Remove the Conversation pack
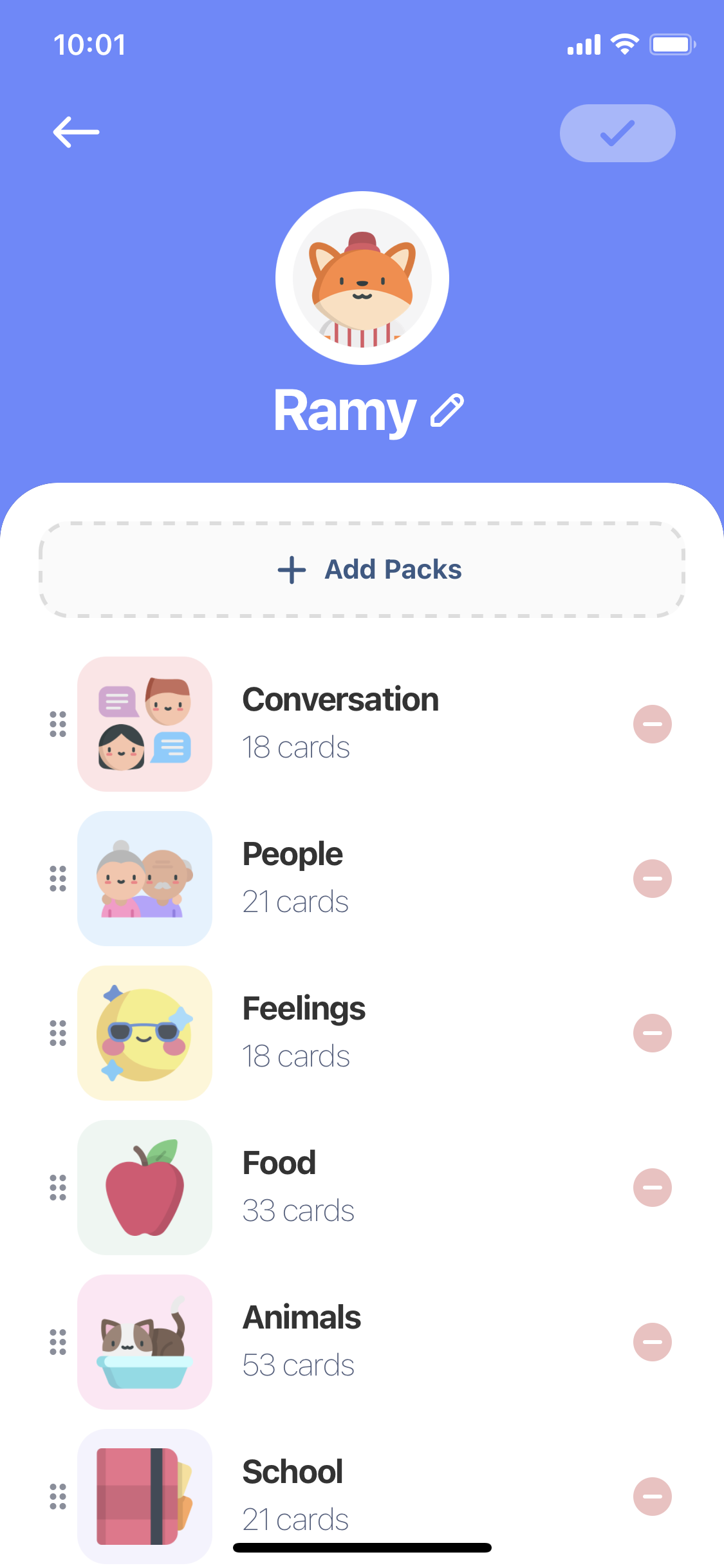This screenshot has width=724, height=1568. [x=653, y=723]
